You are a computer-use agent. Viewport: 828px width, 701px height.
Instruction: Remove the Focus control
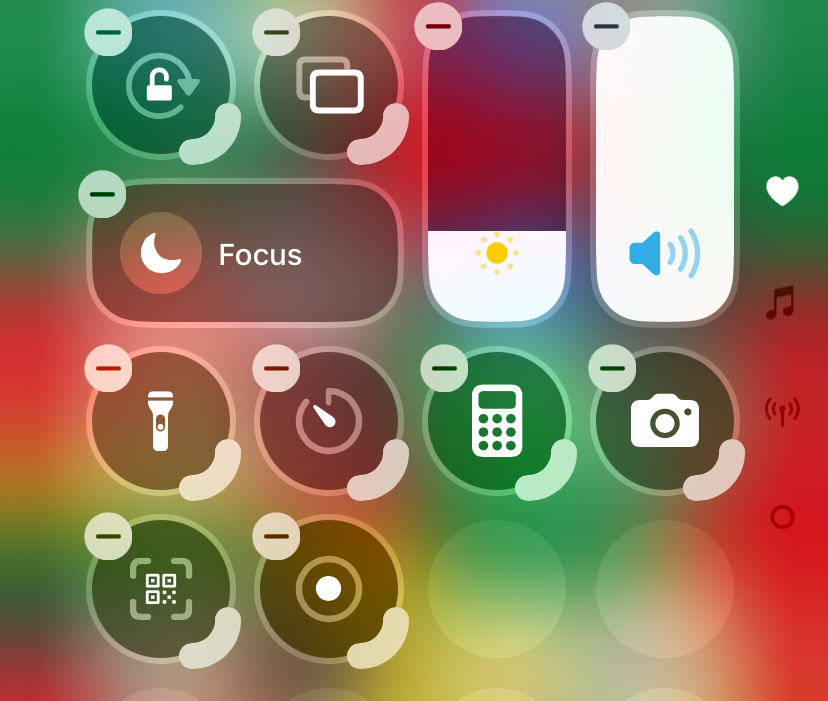point(102,194)
